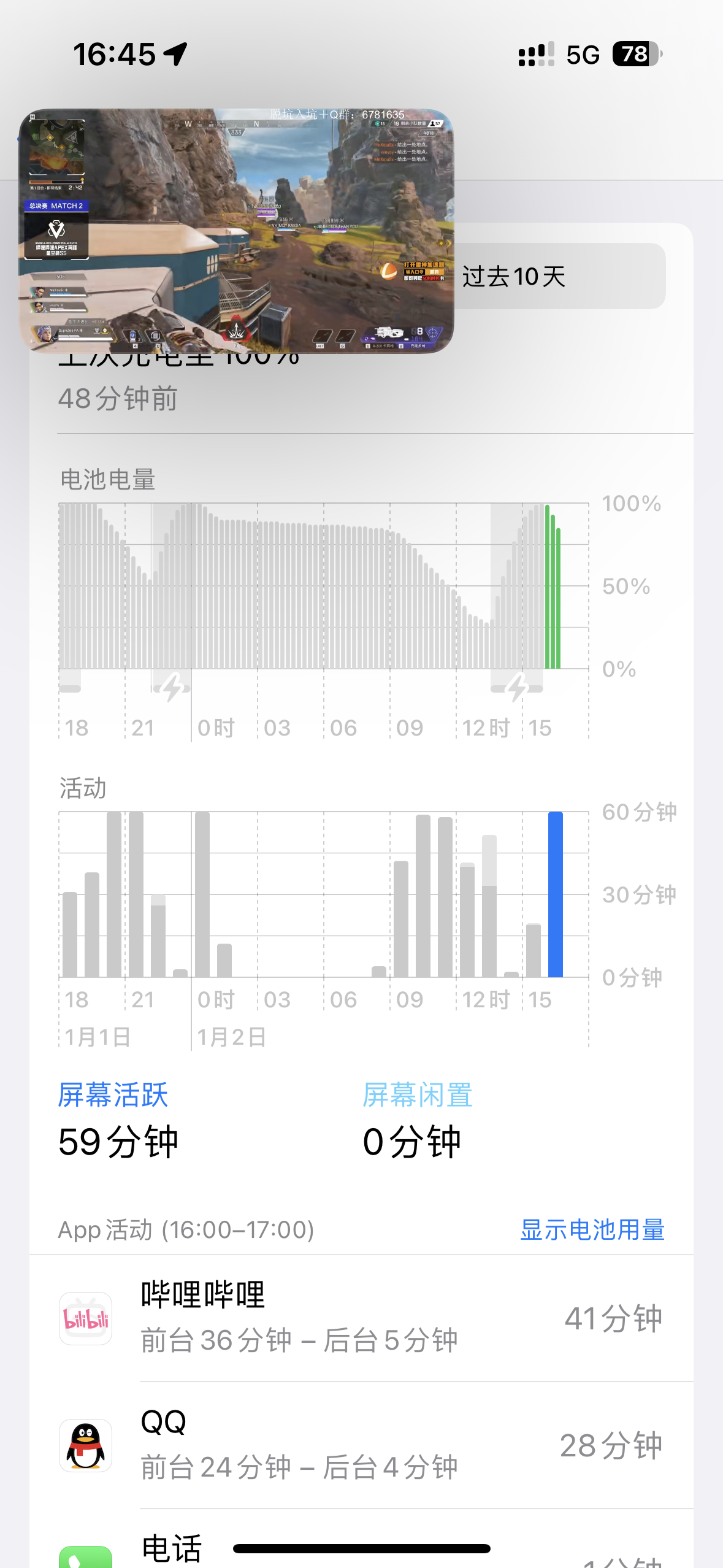Open QQ app activity row
The width and height of the screenshot is (723, 1568).
361,1445
